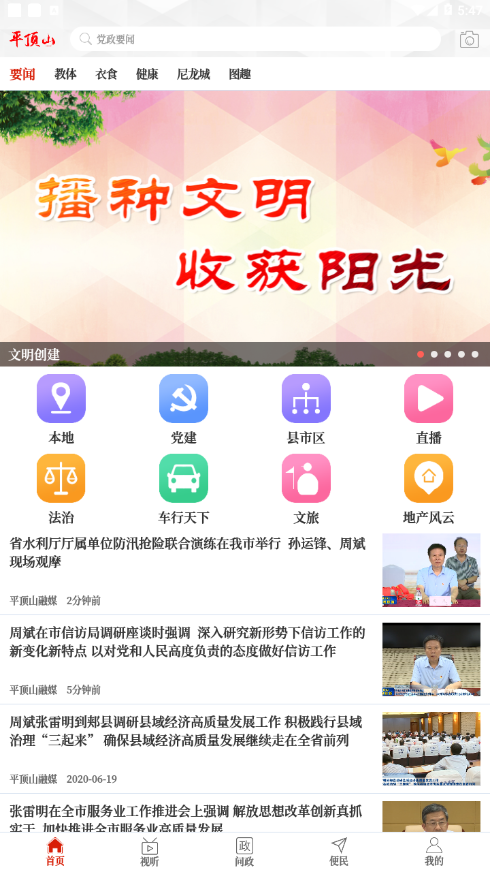This screenshot has width=490, height=872.
Task: Select the 健康 tab
Action: (147, 74)
